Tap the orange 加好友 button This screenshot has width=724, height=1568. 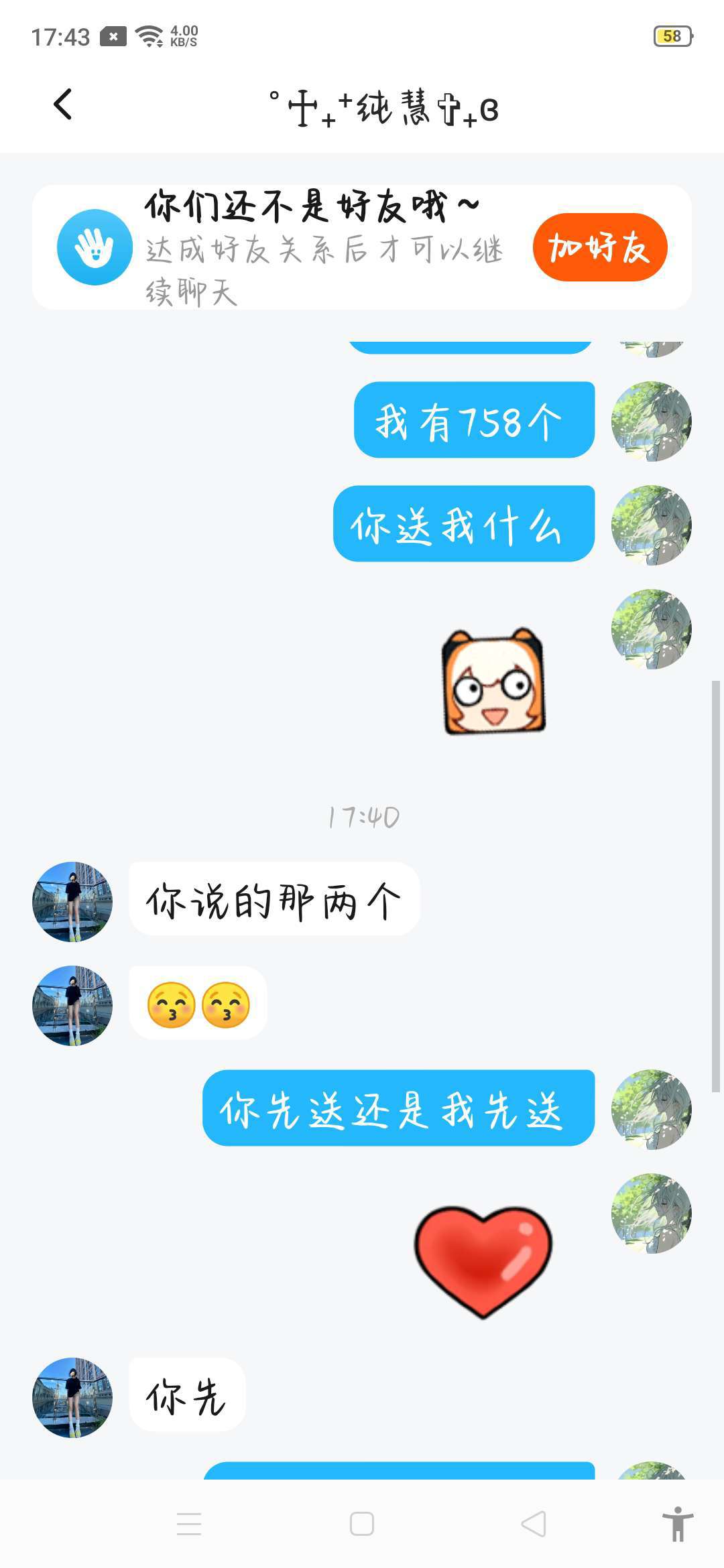tap(600, 247)
